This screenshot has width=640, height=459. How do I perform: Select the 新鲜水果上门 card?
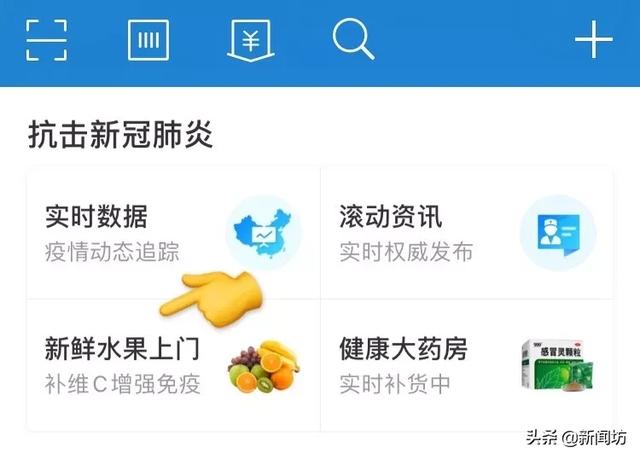pos(172,364)
